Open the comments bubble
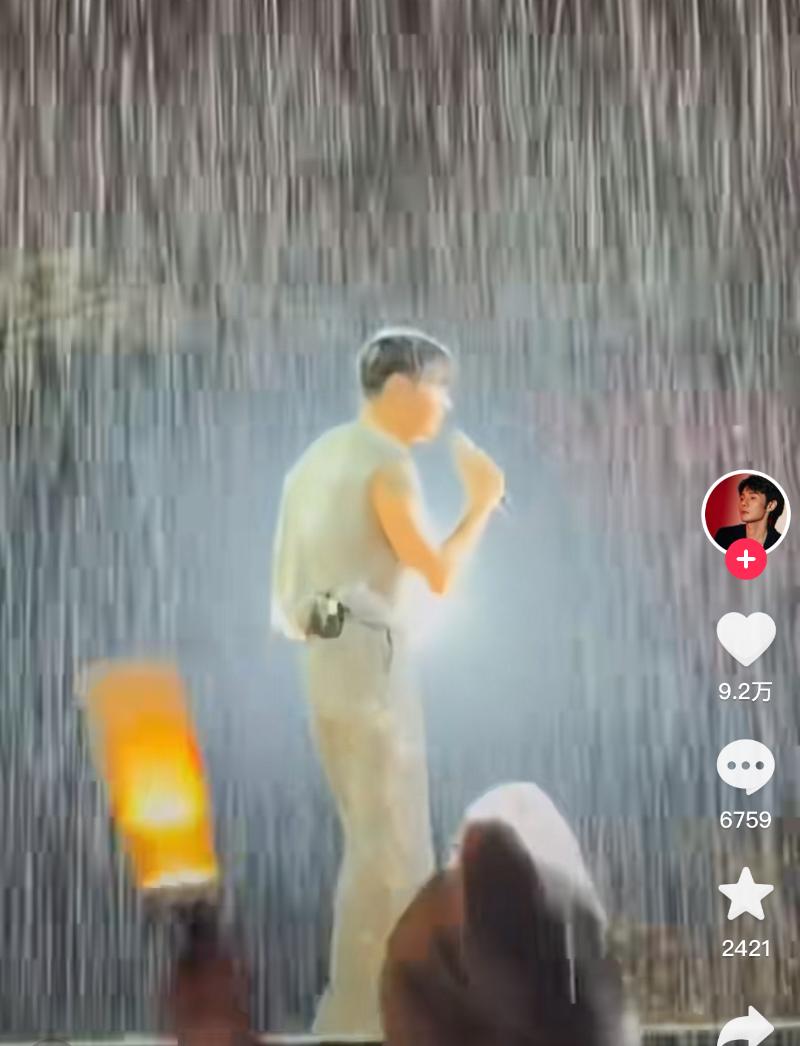The height and width of the screenshot is (1046, 800). tap(746, 767)
